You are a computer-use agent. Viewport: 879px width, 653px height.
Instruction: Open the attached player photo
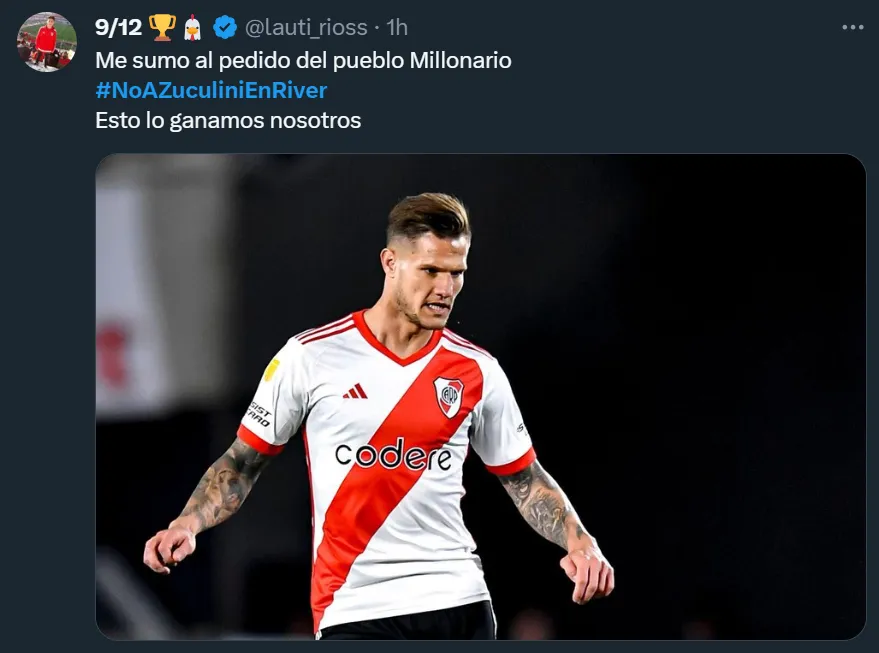(x=480, y=397)
